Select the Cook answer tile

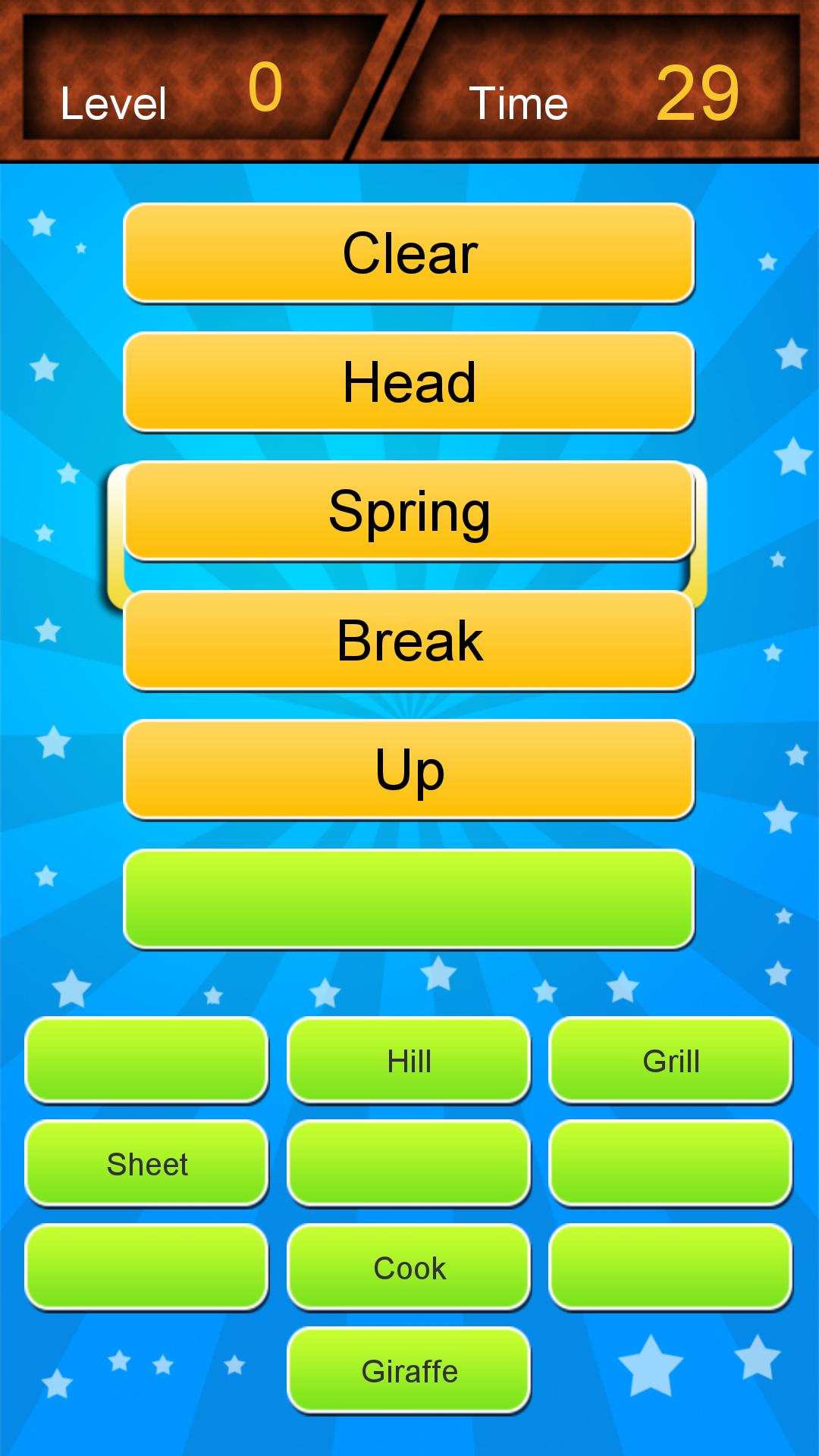point(408,1266)
